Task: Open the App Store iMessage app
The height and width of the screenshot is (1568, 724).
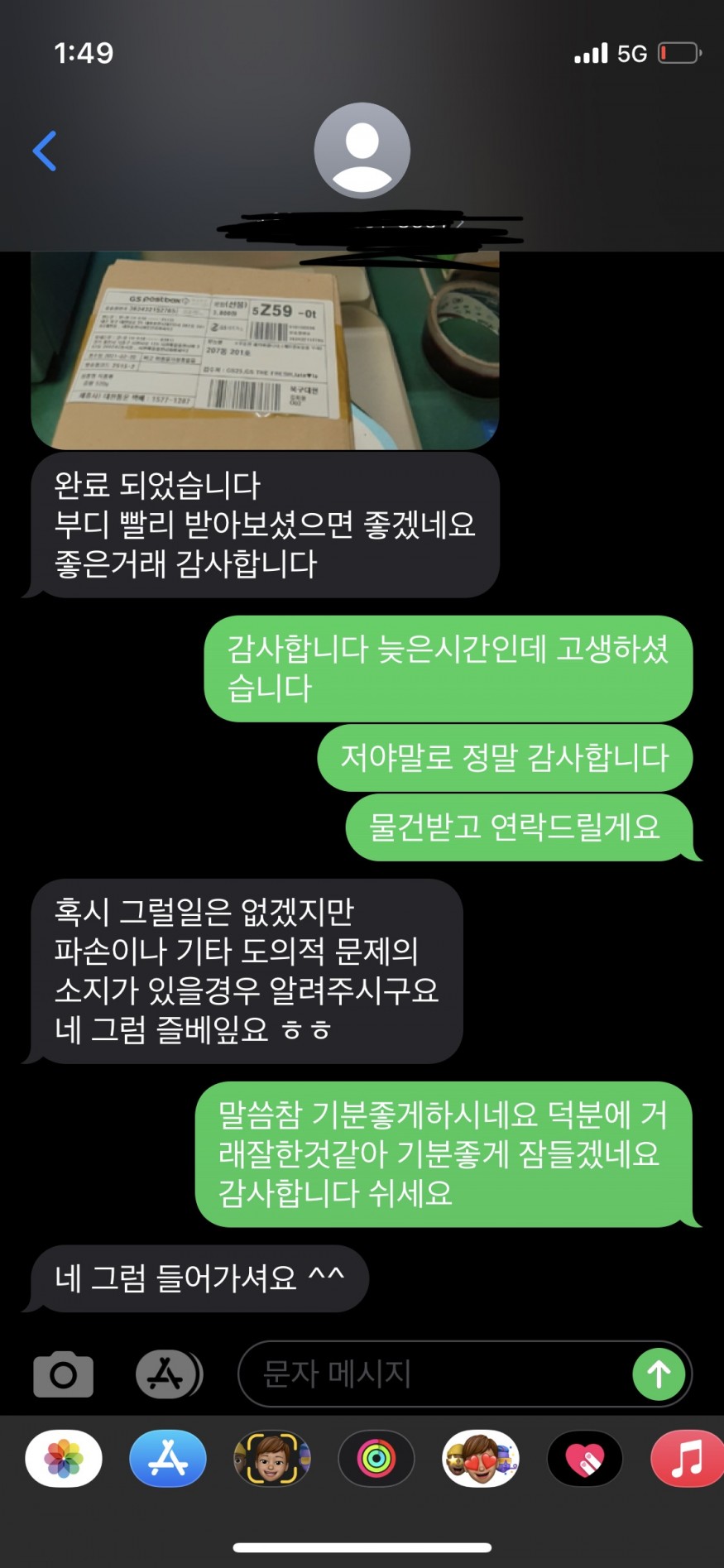Action: (168, 1458)
